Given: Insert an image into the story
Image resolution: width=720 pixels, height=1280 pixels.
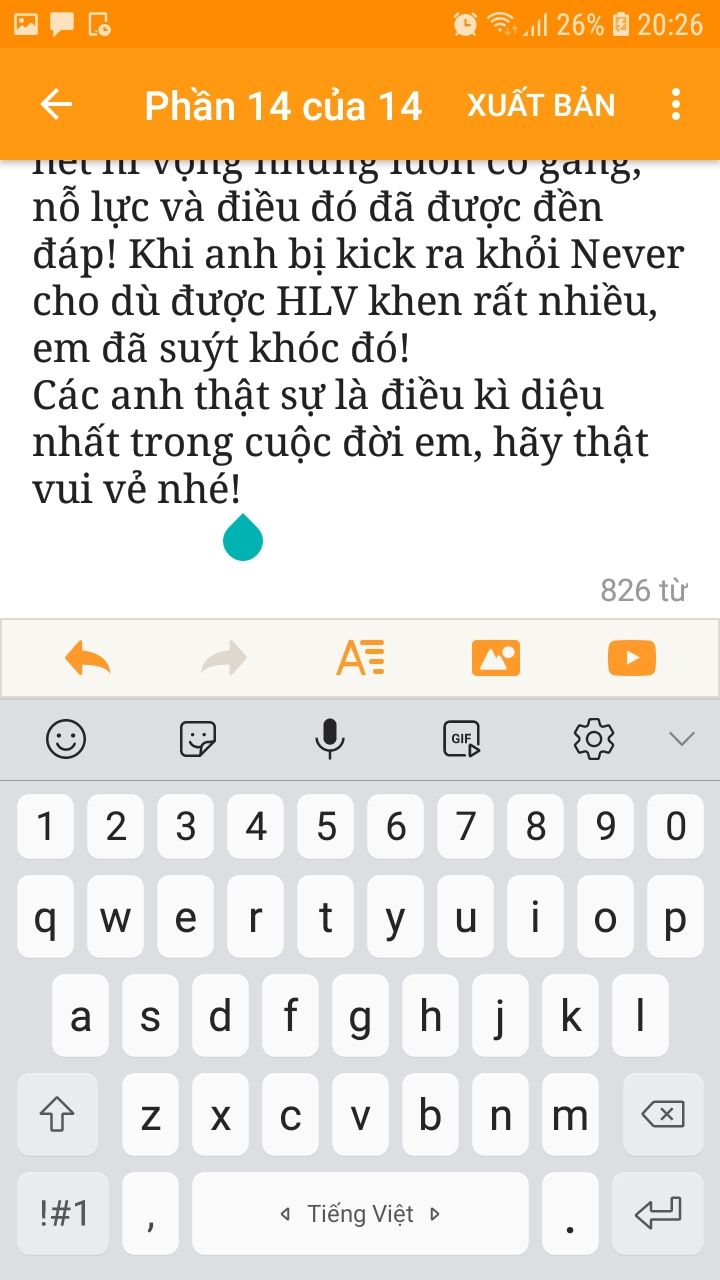Looking at the screenshot, I should 496,658.
